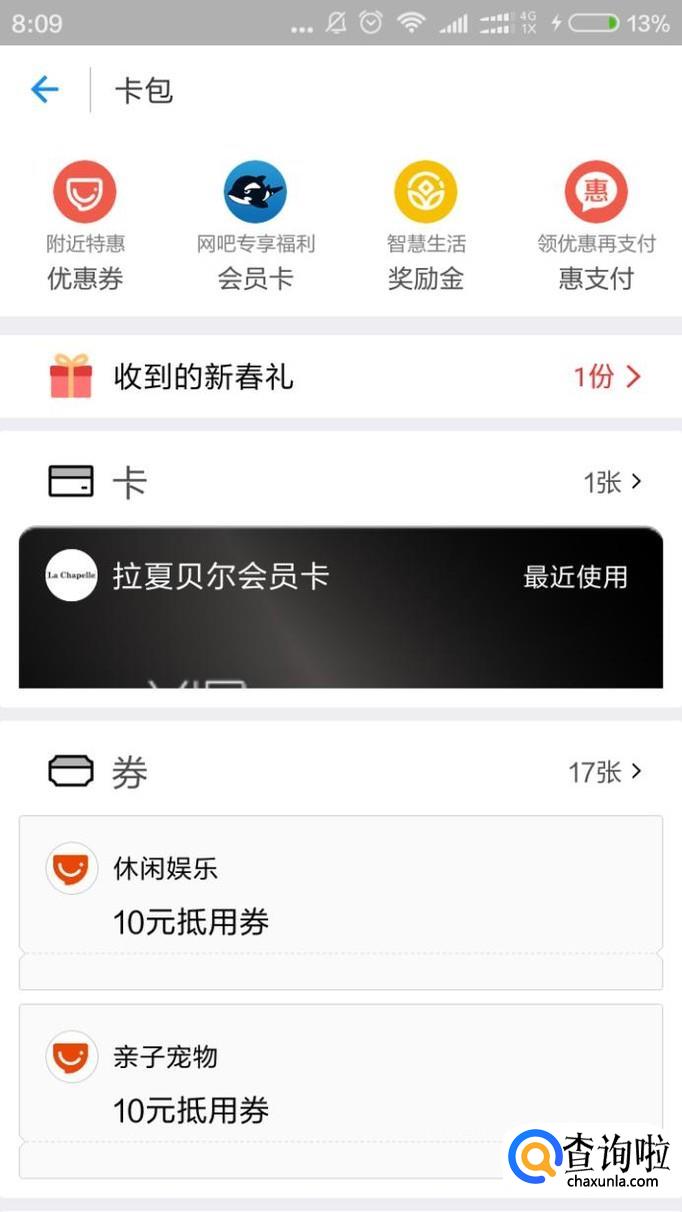Open 会员卡 membership cards
682x1212 pixels.
255,226
